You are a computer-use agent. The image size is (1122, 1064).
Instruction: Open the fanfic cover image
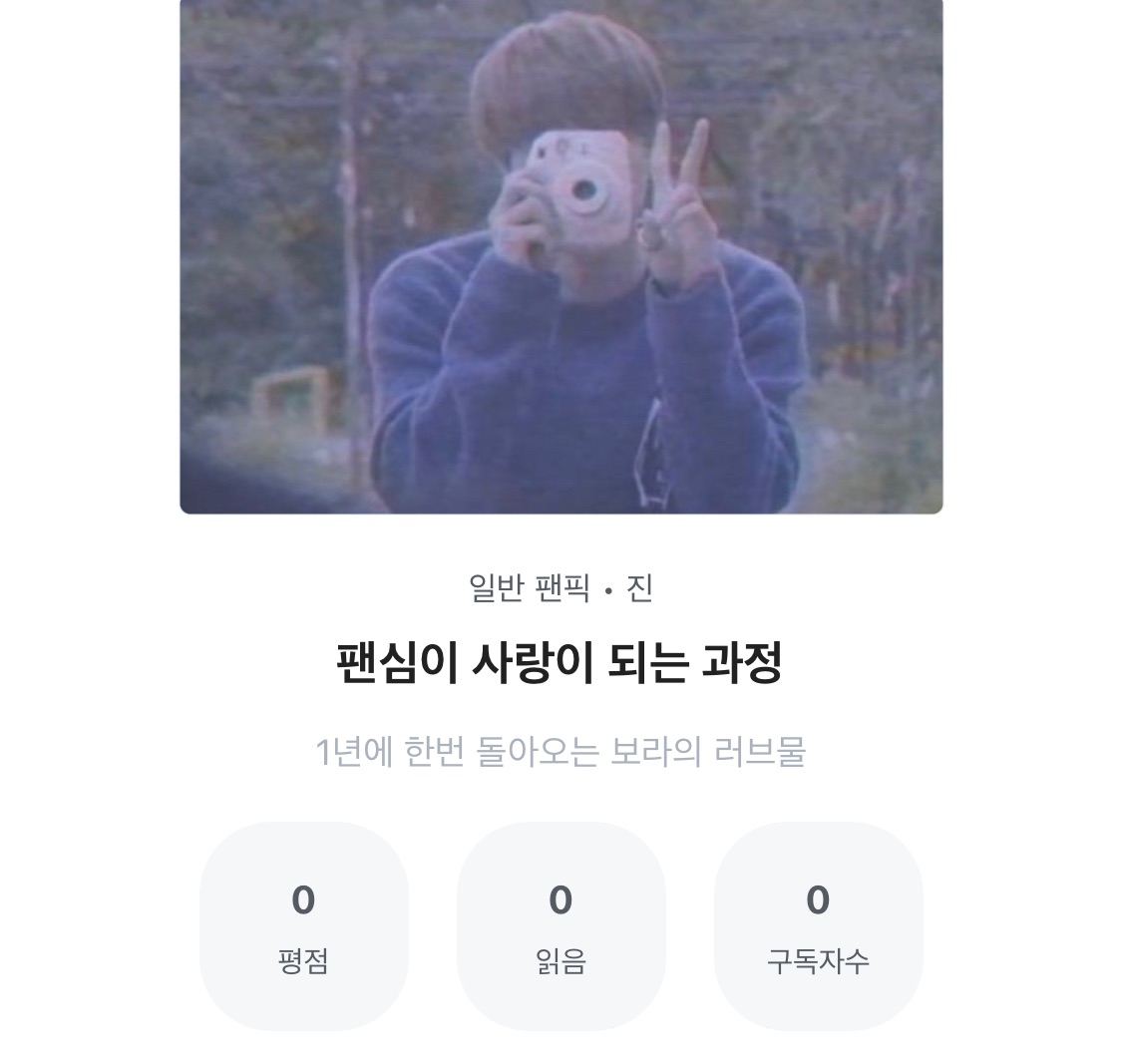tap(561, 254)
